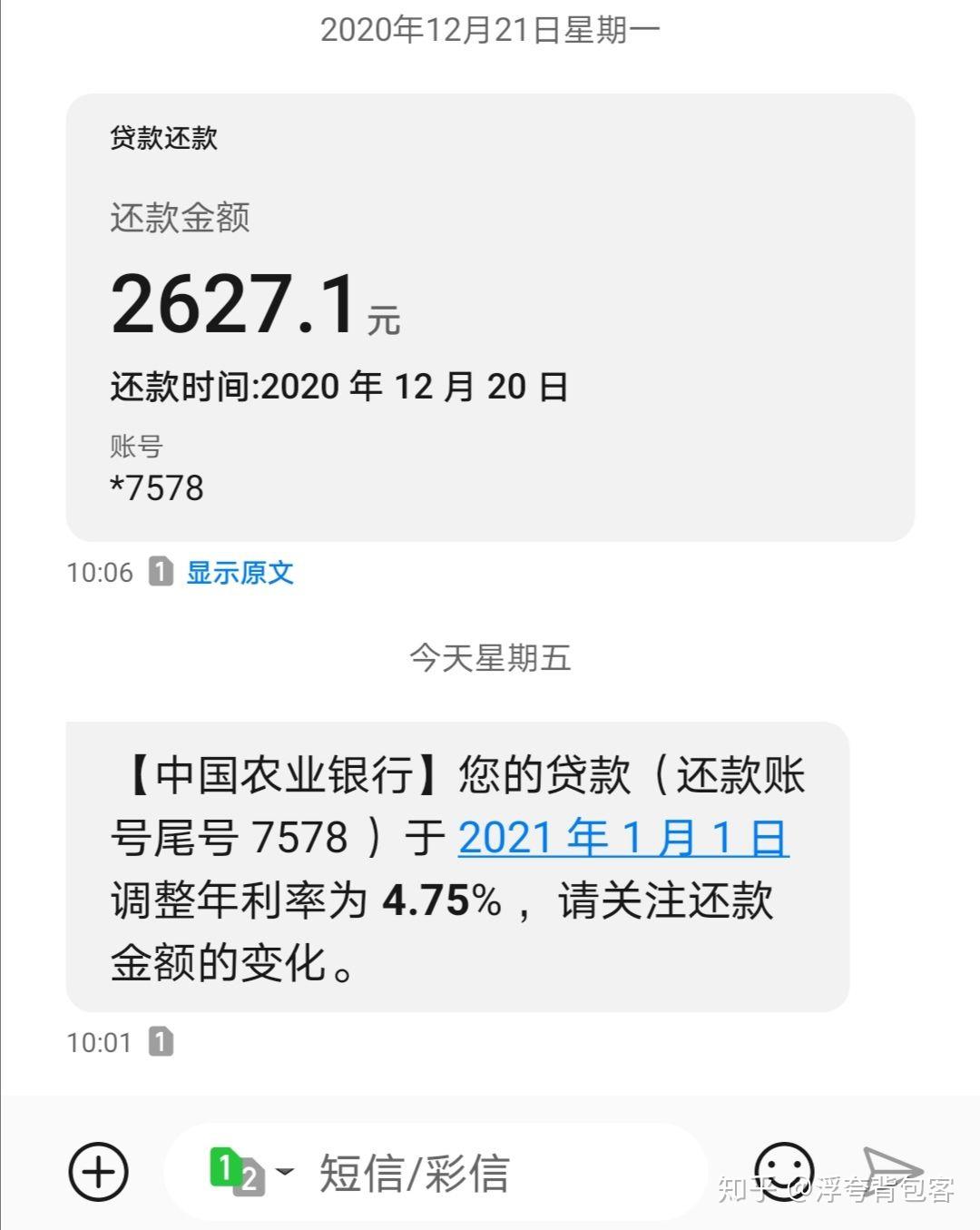Tap the send message arrow icon
Screen dimensions: 980x1230
click(894, 1172)
